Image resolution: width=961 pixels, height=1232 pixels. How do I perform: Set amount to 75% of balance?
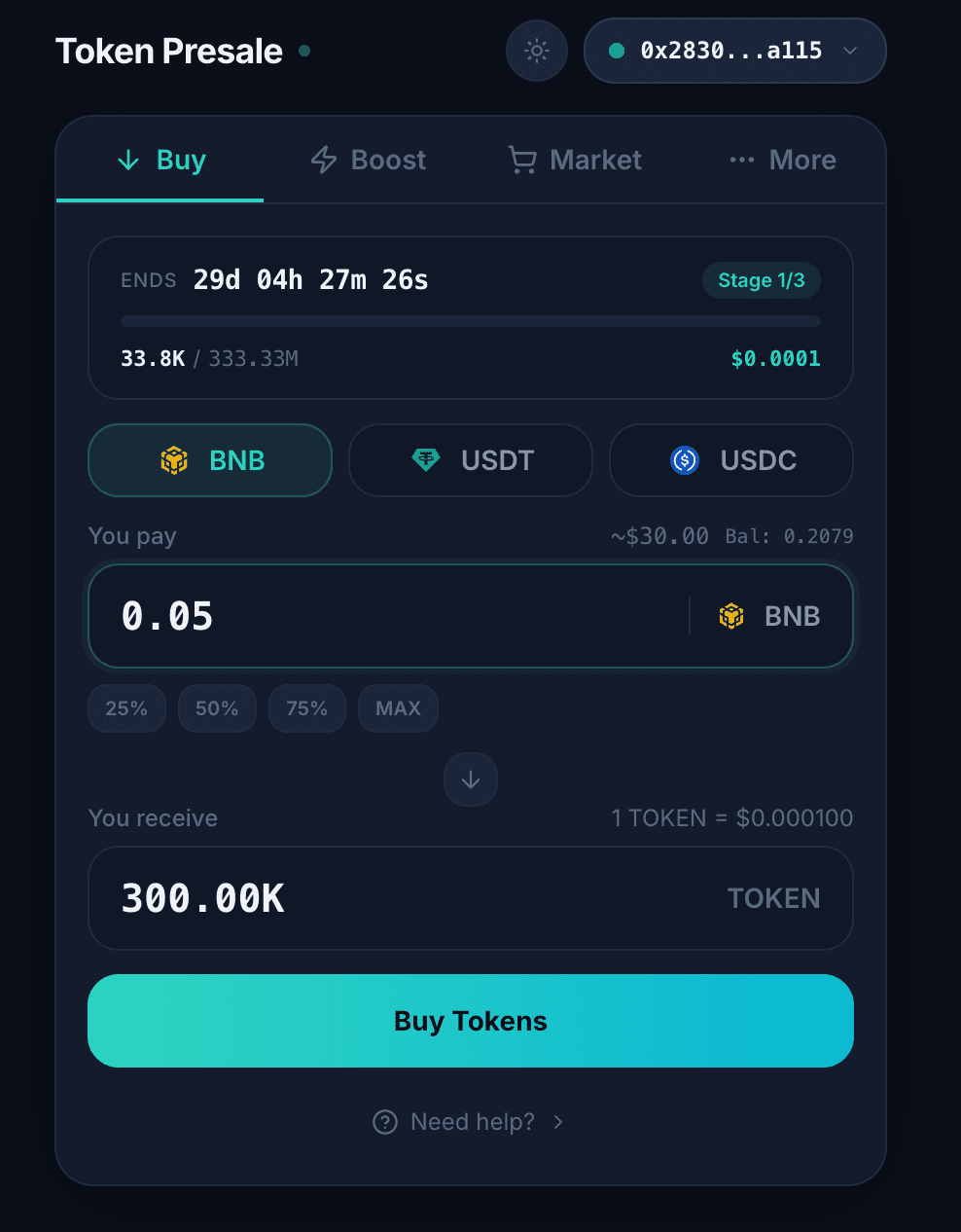[306, 708]
